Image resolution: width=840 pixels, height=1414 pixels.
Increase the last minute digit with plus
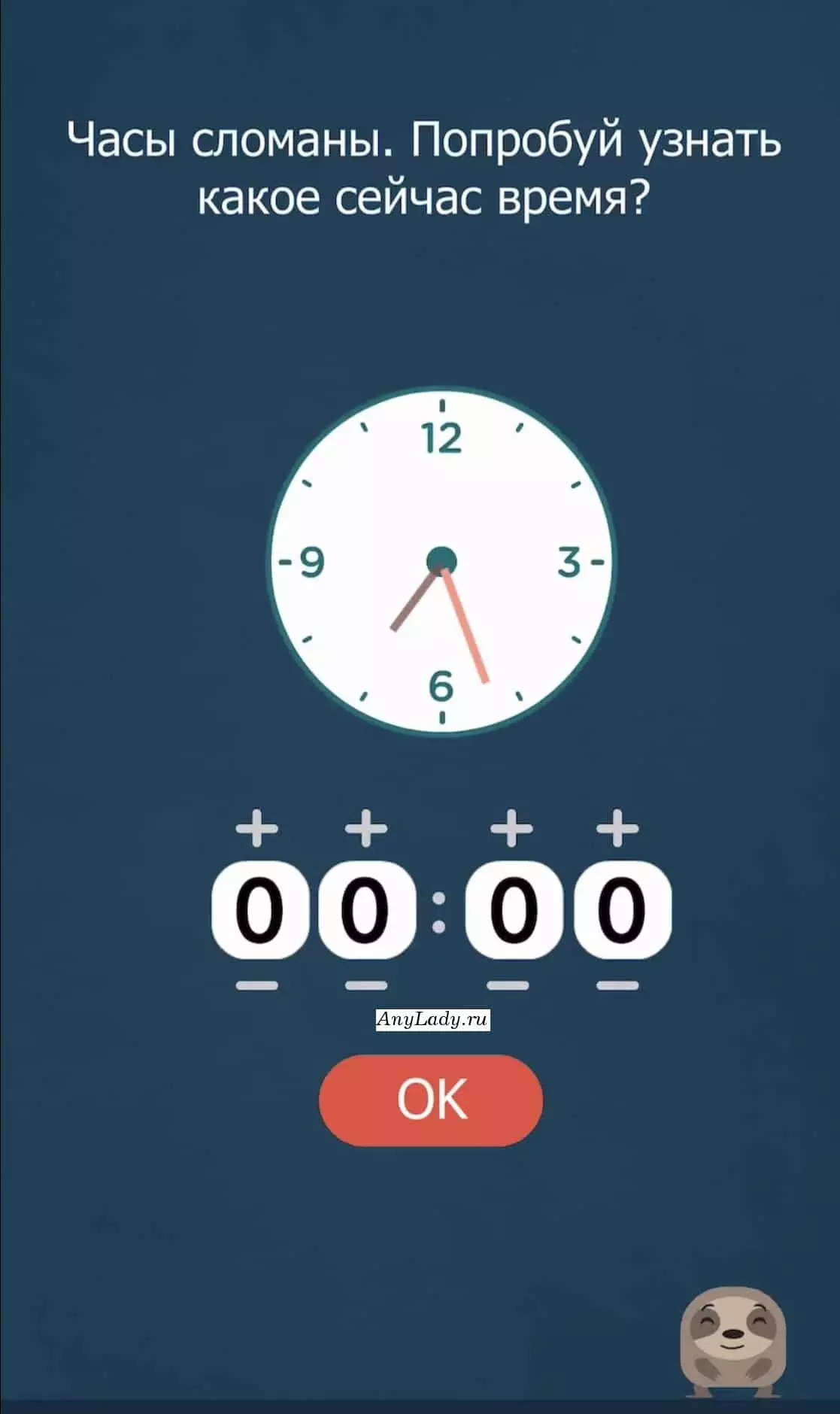click(x=617, y=829)
